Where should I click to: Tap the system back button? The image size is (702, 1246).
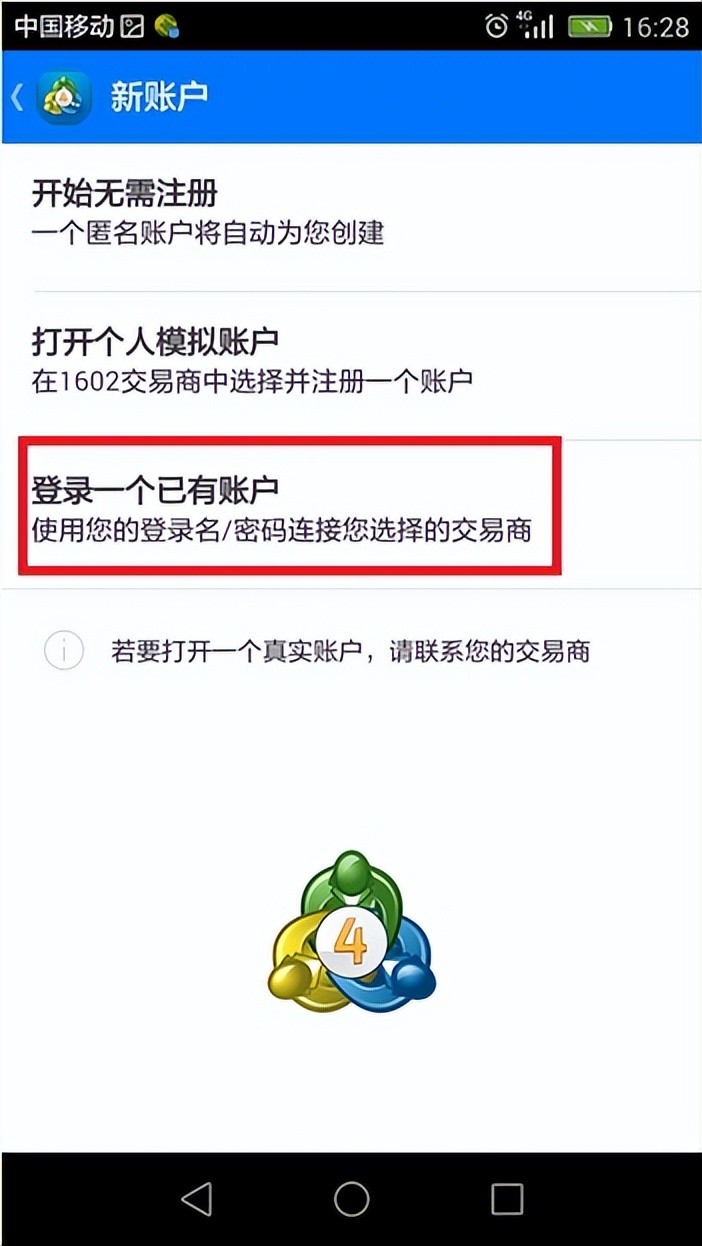pyautogui.click(x=196, y=1198)
